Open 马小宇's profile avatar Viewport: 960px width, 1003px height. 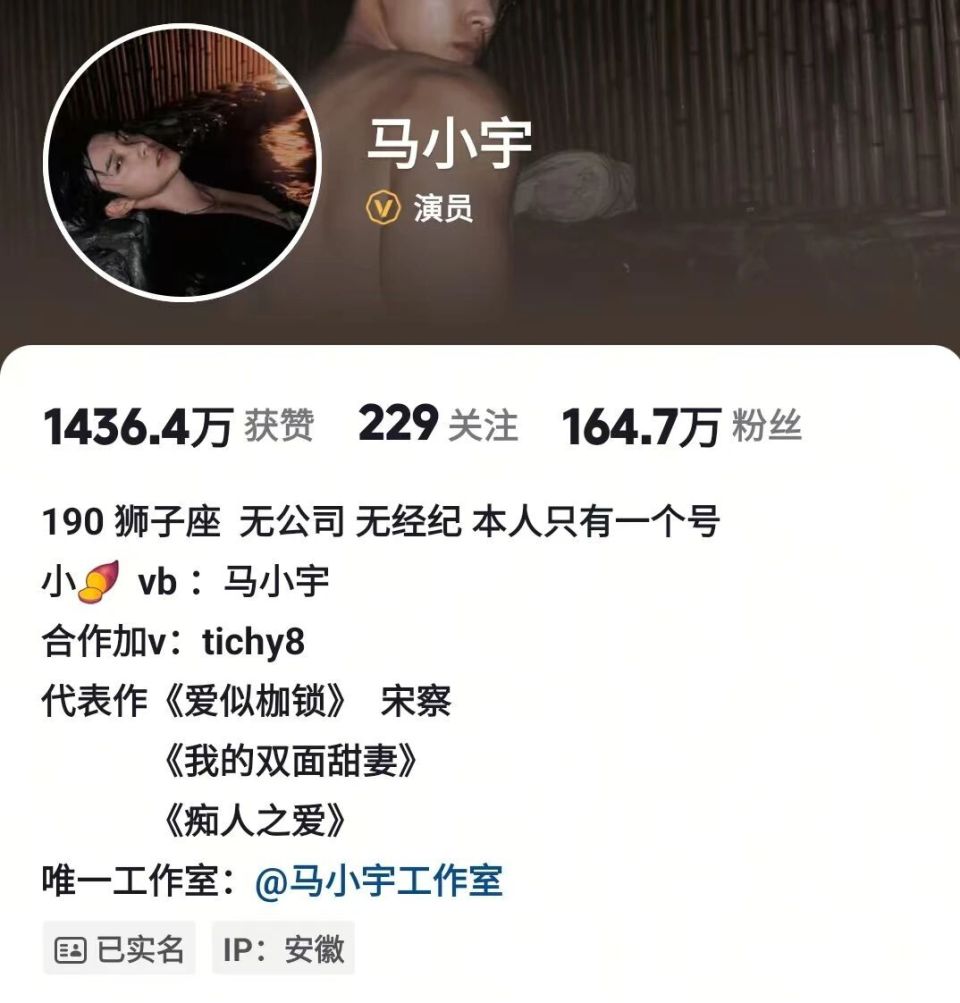pyautogui.click(x=183, y=164)
